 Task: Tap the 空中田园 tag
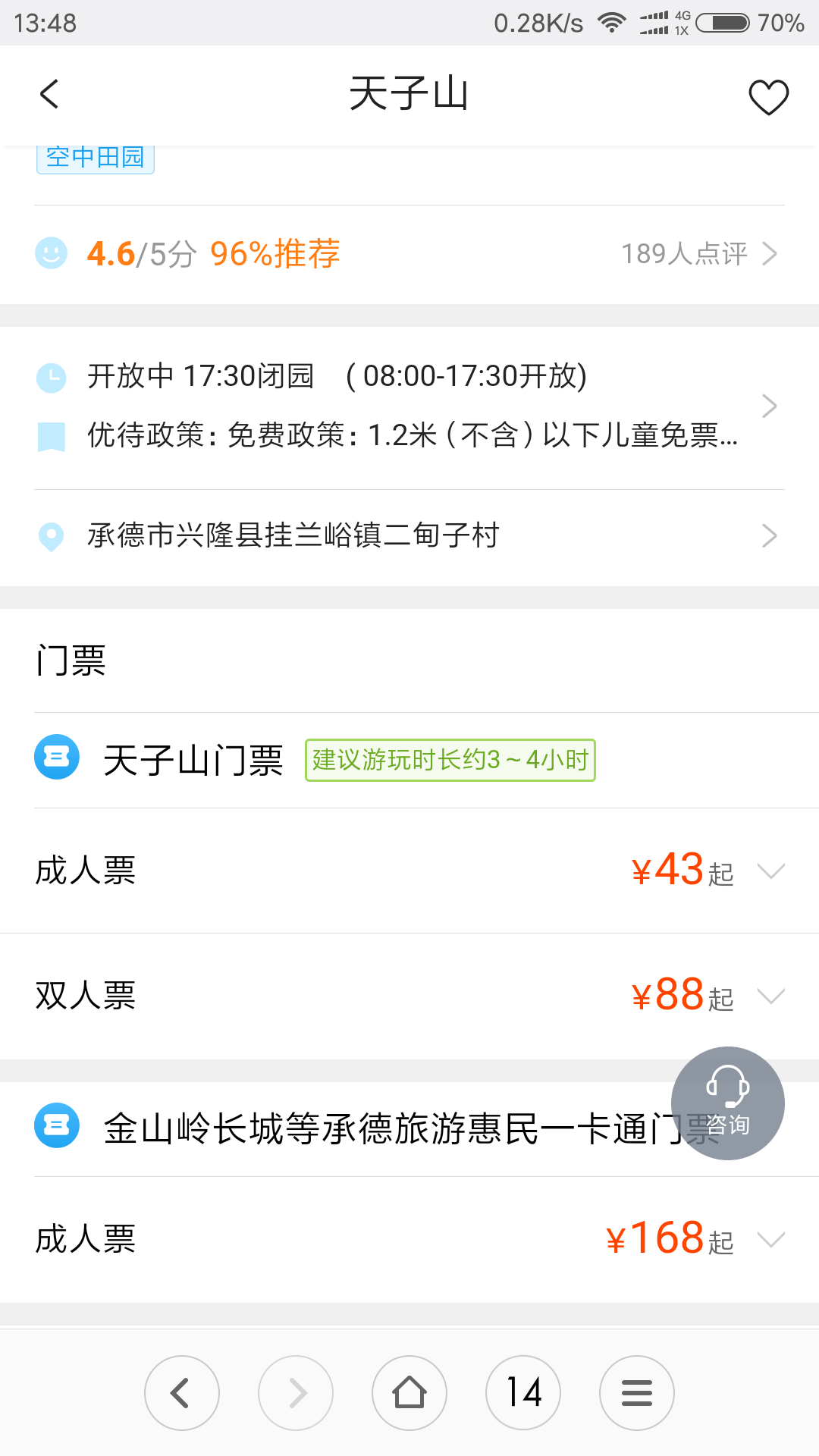tap(96, 158)
